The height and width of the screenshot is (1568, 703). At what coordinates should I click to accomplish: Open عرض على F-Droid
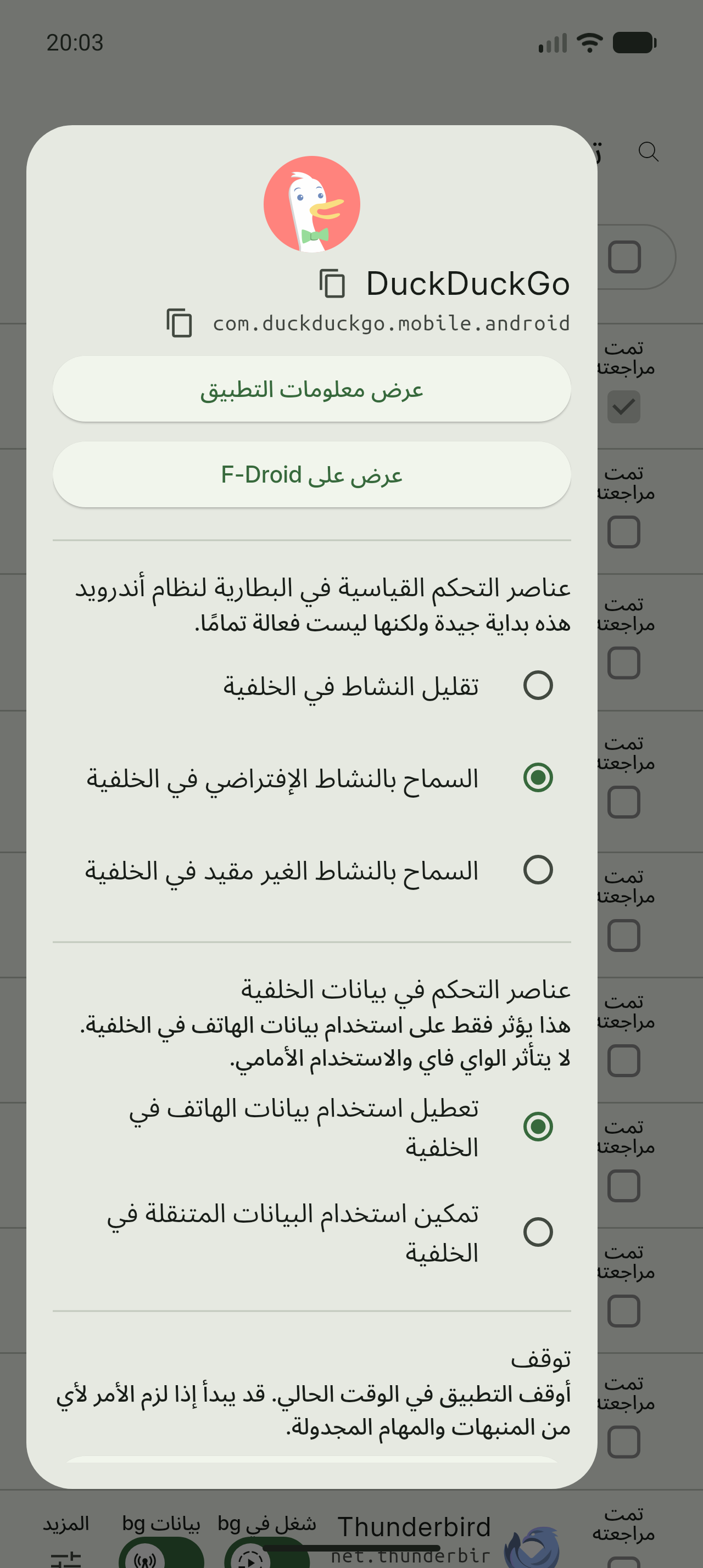311,474
